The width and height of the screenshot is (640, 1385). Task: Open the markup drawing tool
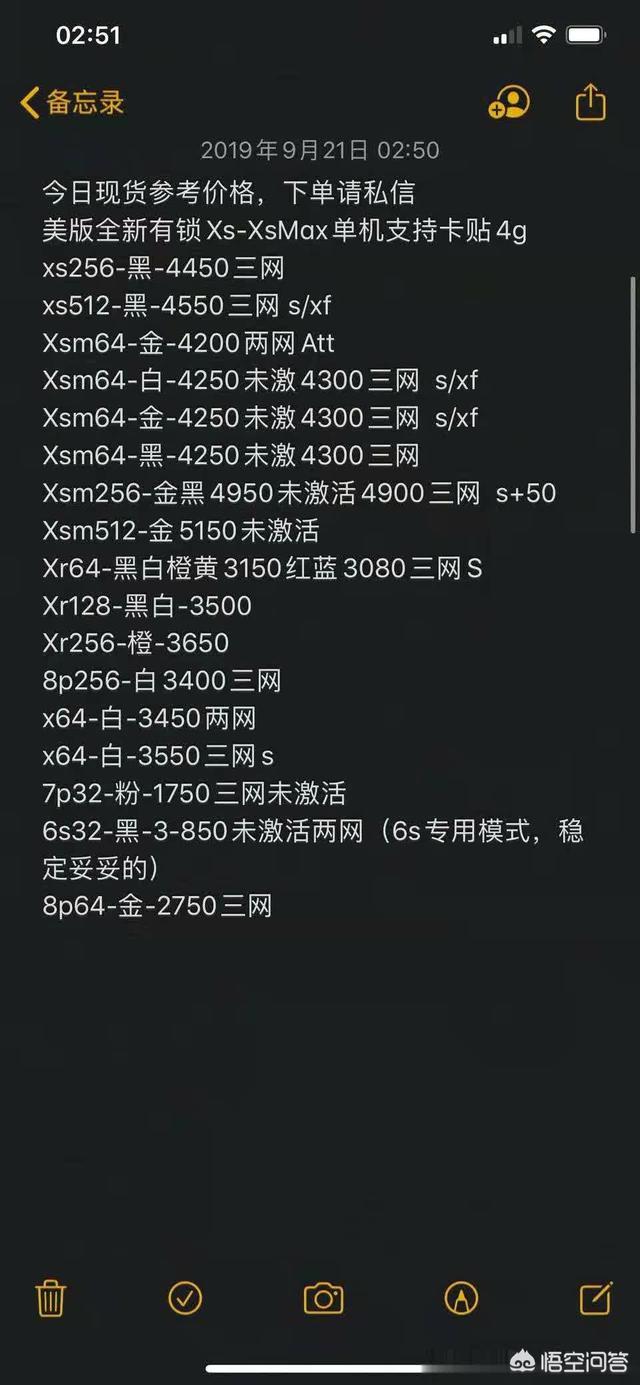pos(461,1298)
